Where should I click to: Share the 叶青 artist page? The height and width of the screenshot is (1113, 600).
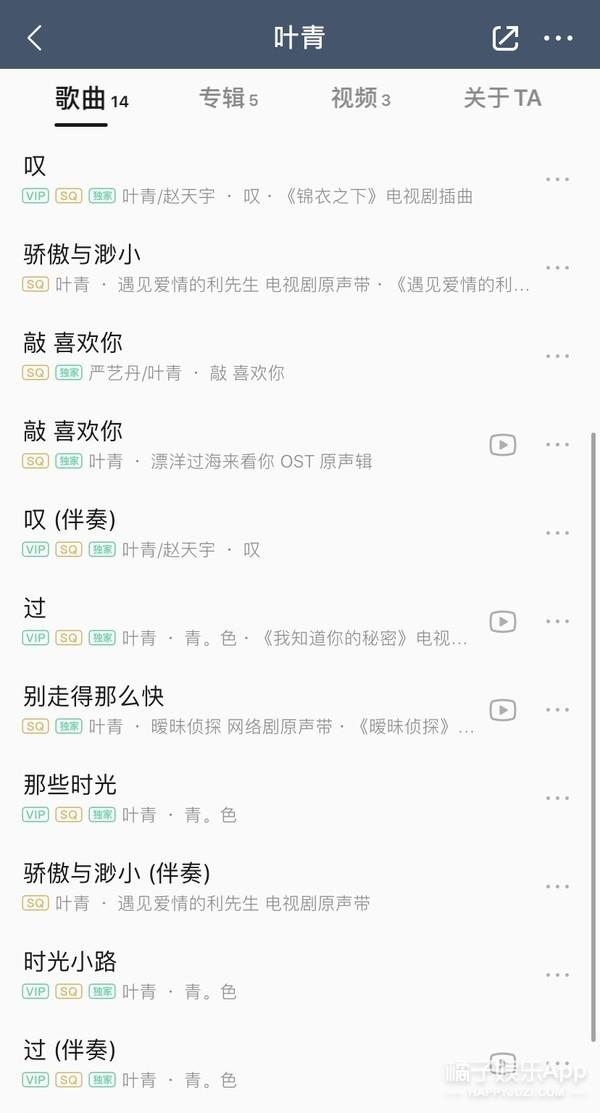(x=505, y=38)
